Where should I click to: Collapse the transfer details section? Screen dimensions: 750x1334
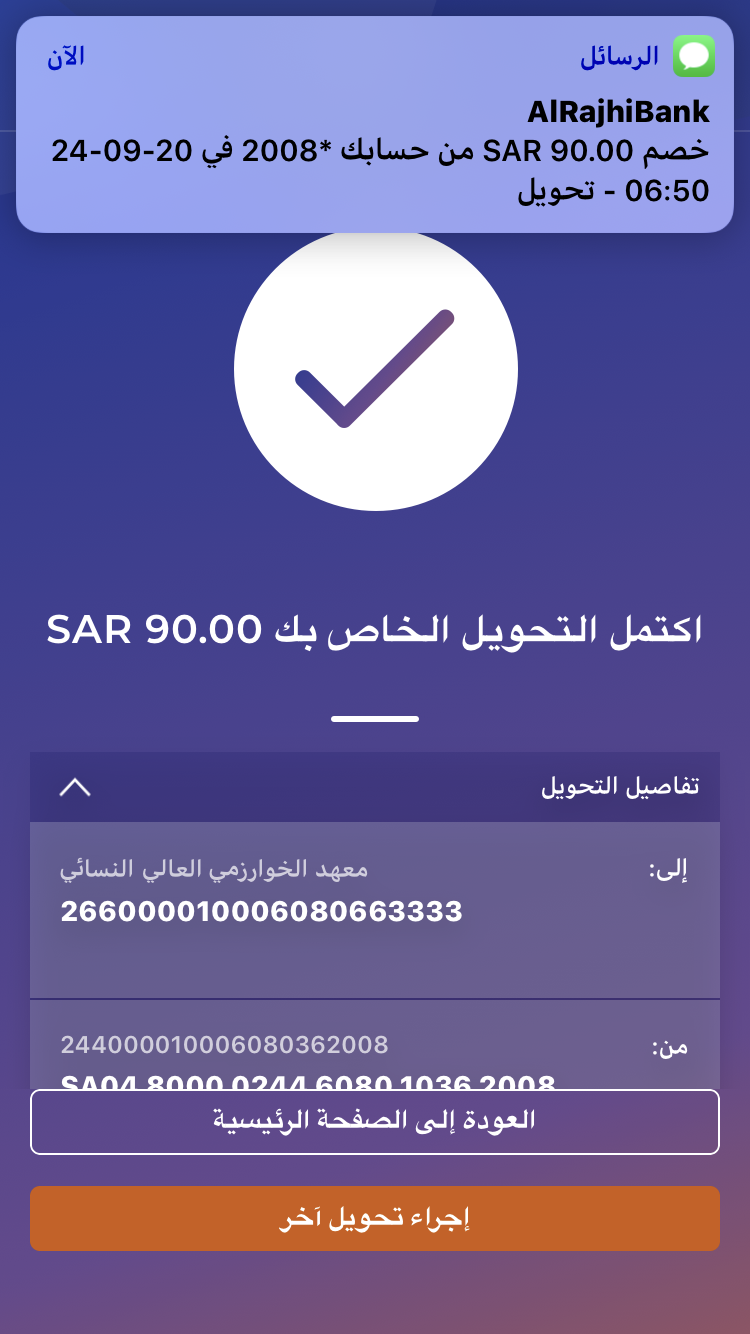click(x=75, y=788)
